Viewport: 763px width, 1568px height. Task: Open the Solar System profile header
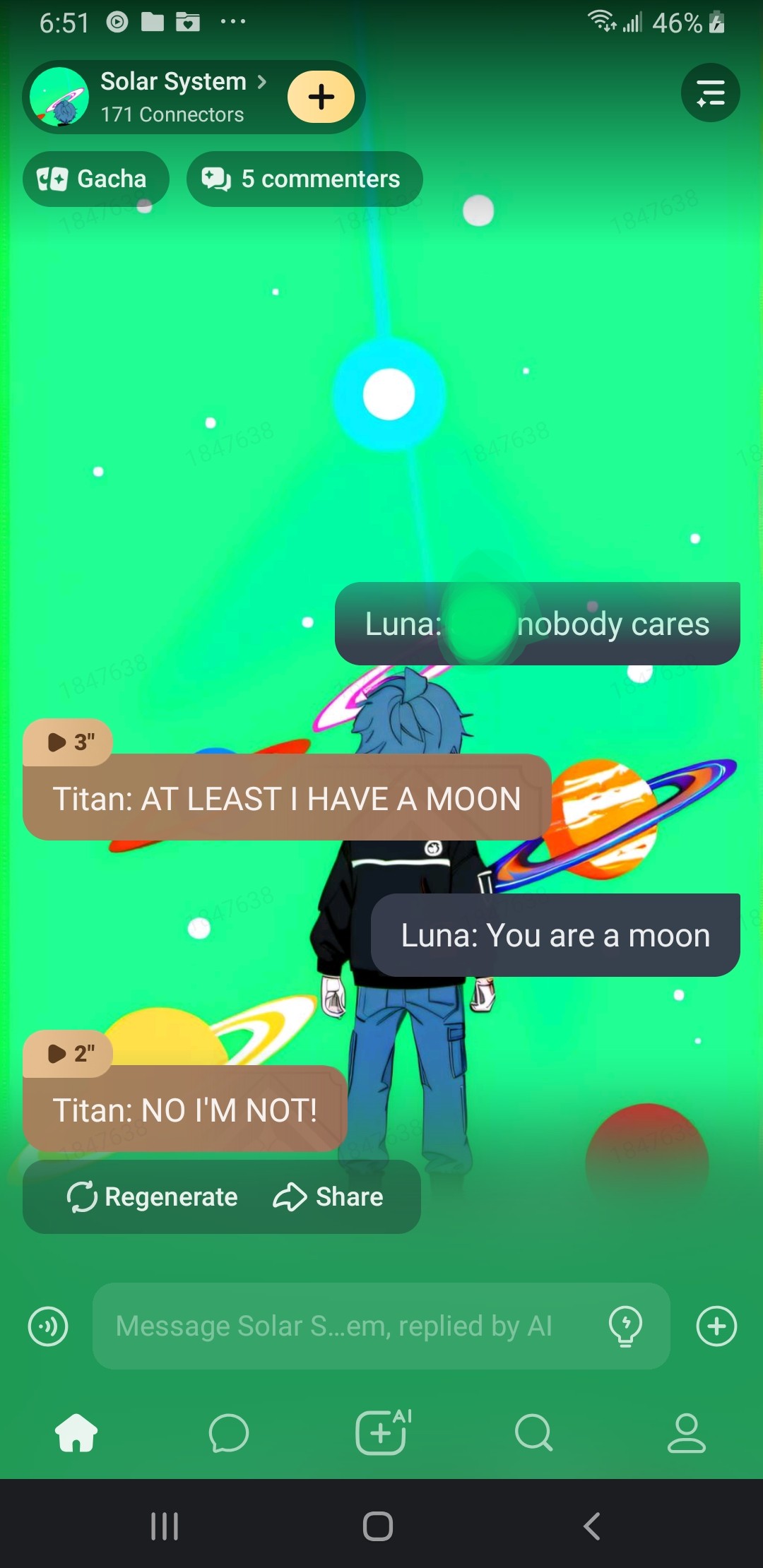click(x=173, y=96)
